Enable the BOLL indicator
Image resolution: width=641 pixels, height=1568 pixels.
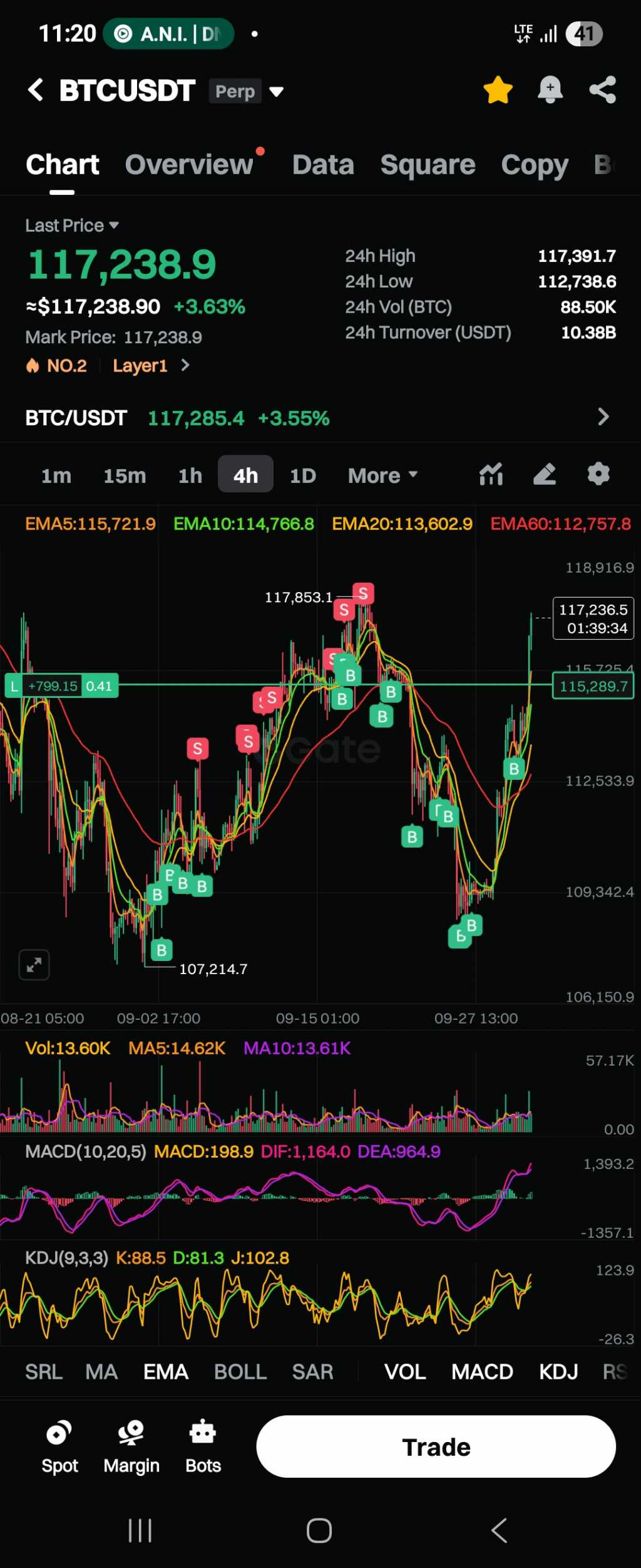[x=240, y=1371]
